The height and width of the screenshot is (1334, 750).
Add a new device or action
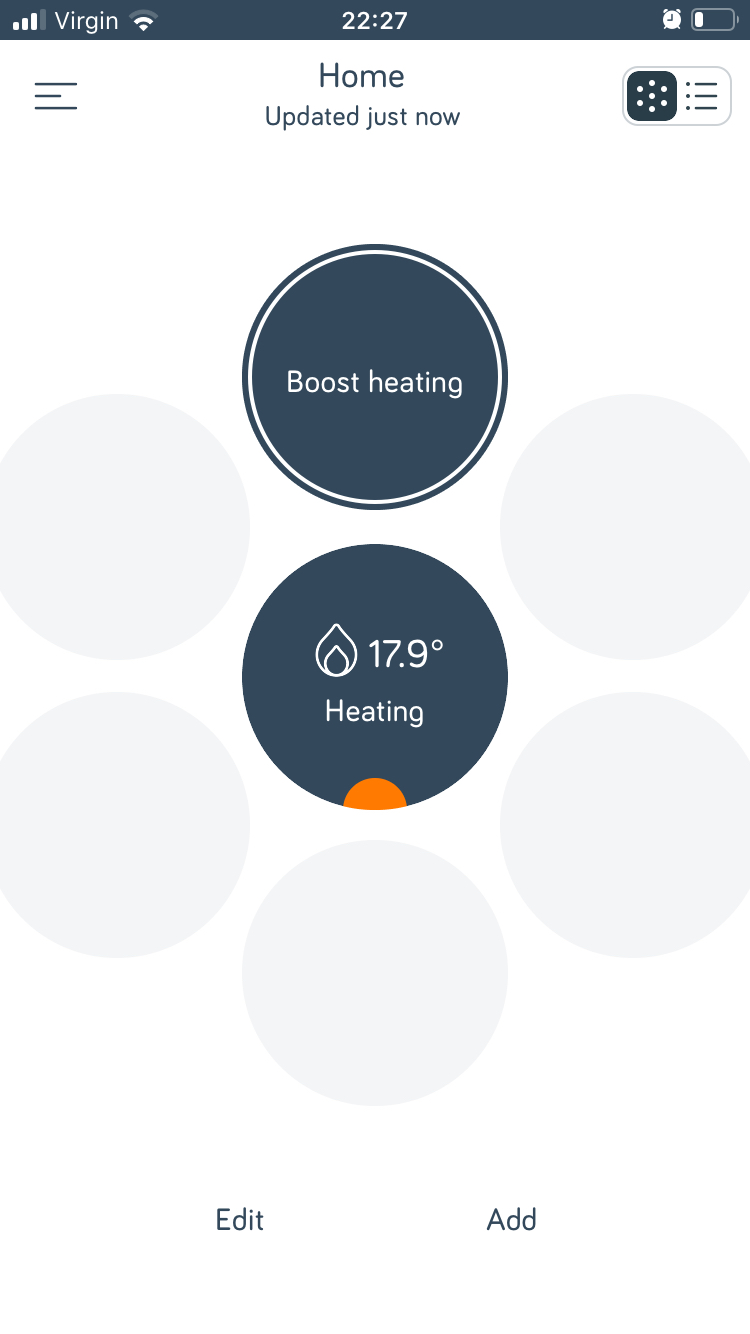pyautogui.click(x=511, y=1220)
